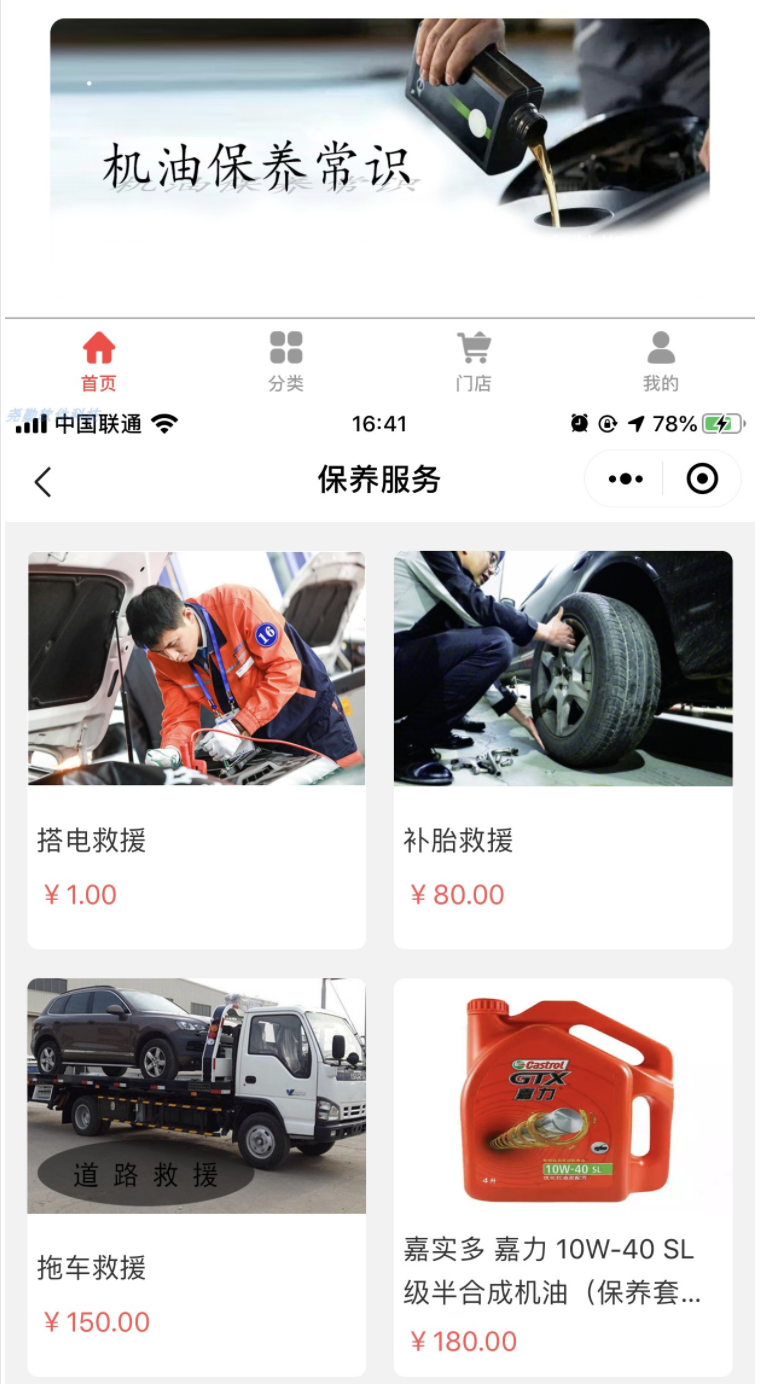Close the mini program with circle button

pos(702,479)
